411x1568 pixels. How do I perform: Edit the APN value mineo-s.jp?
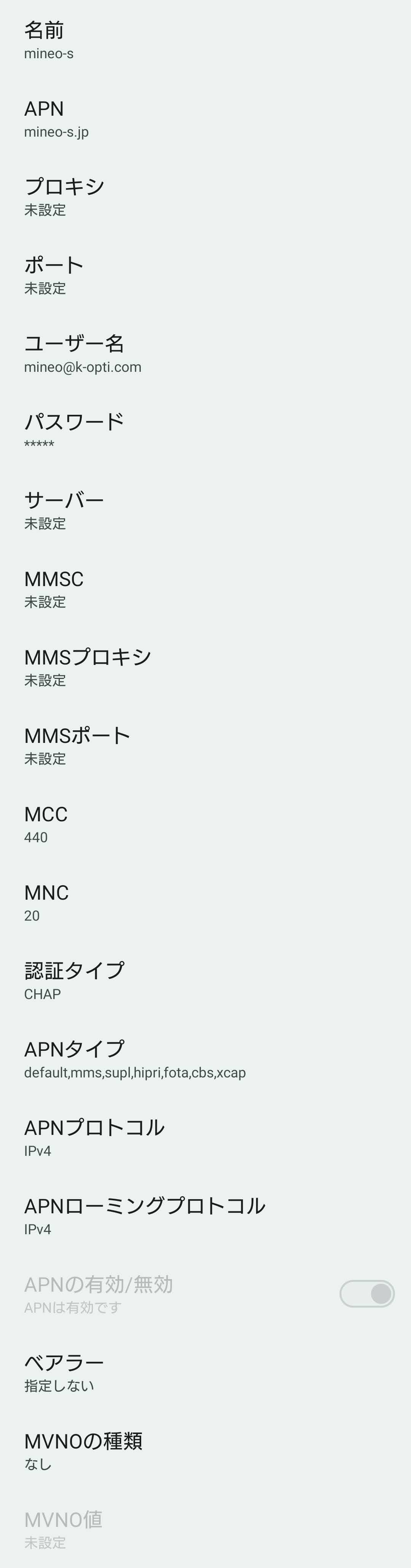click(205, 119)
